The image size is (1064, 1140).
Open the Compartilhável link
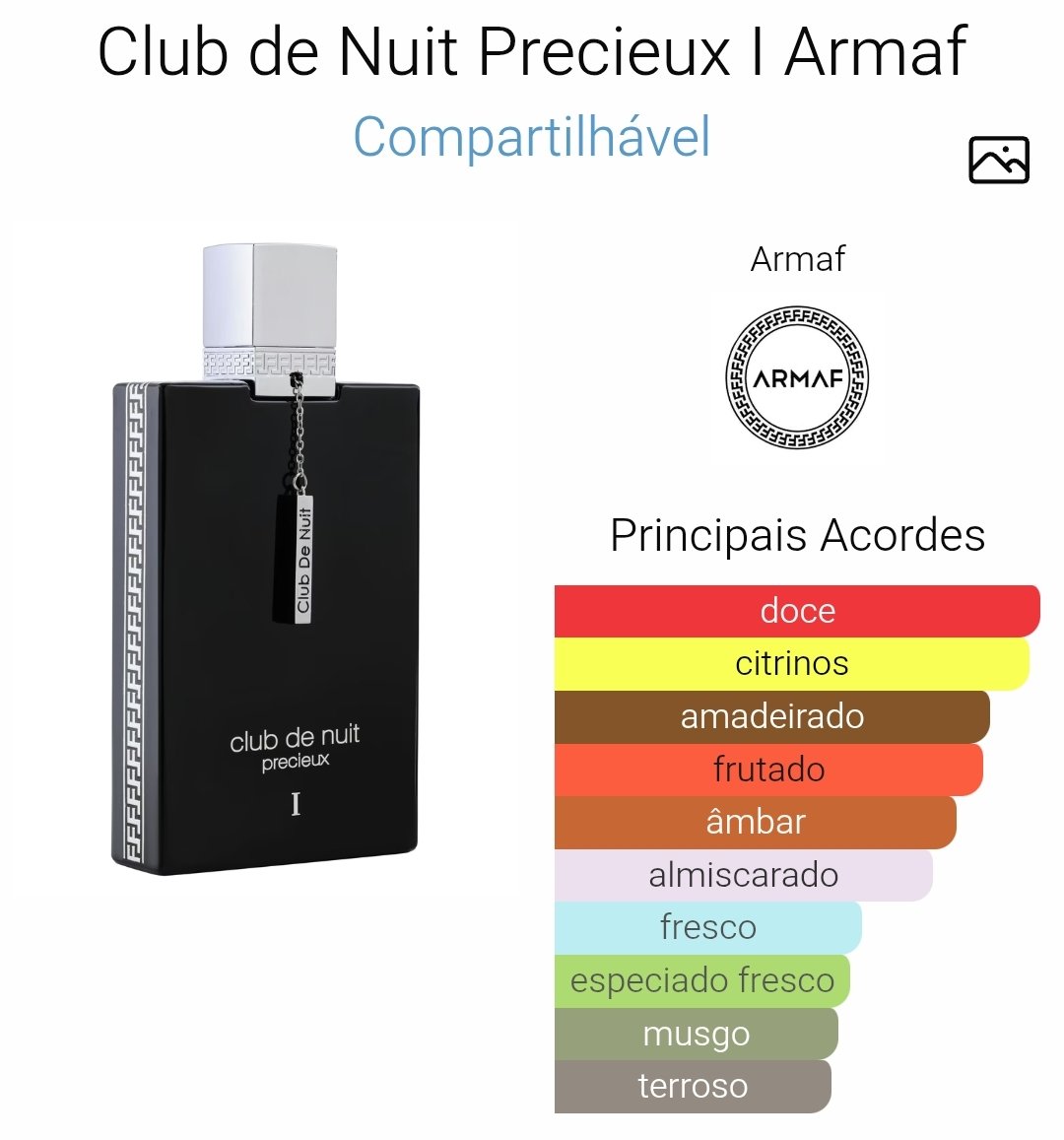tap(532, 138)
